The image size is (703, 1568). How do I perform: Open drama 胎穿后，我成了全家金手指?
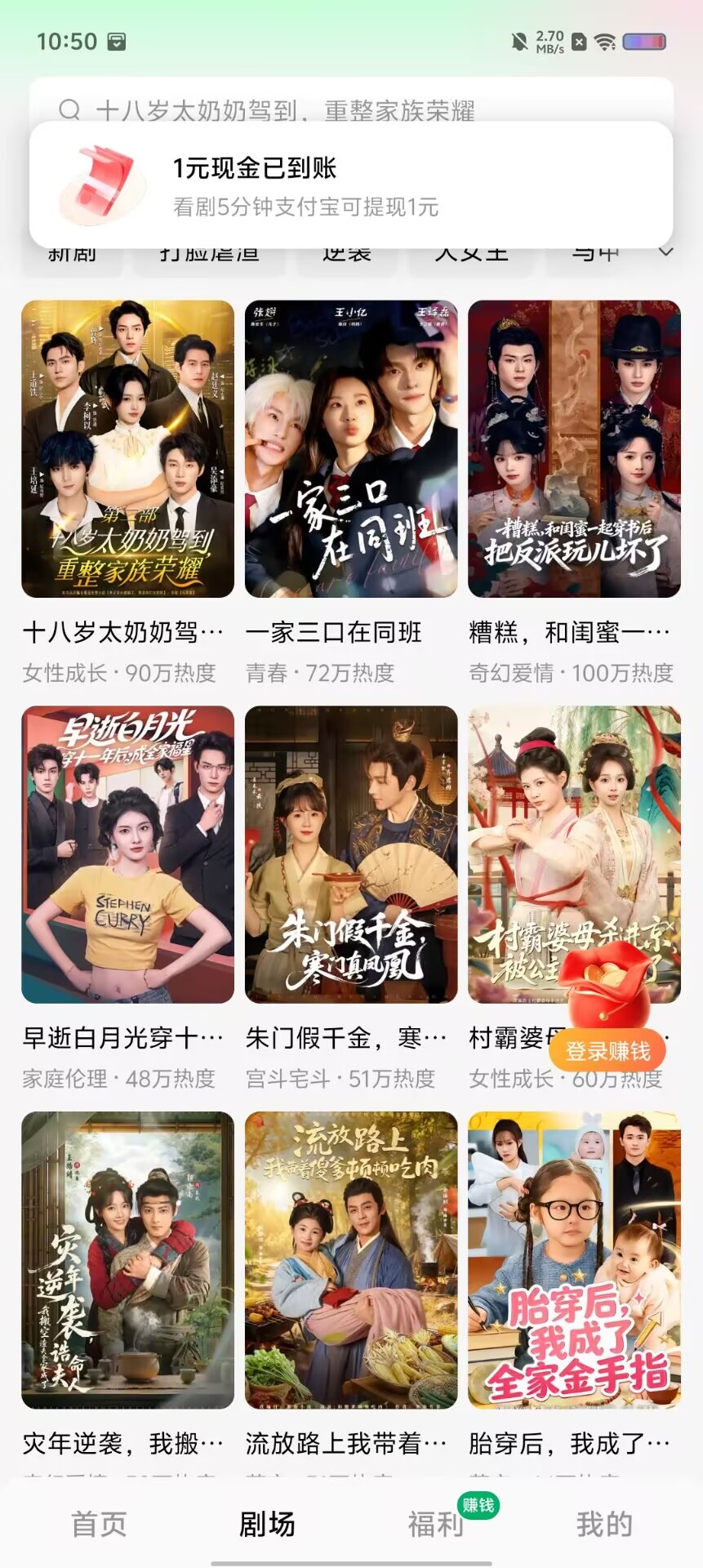(x=574, y=1260)
